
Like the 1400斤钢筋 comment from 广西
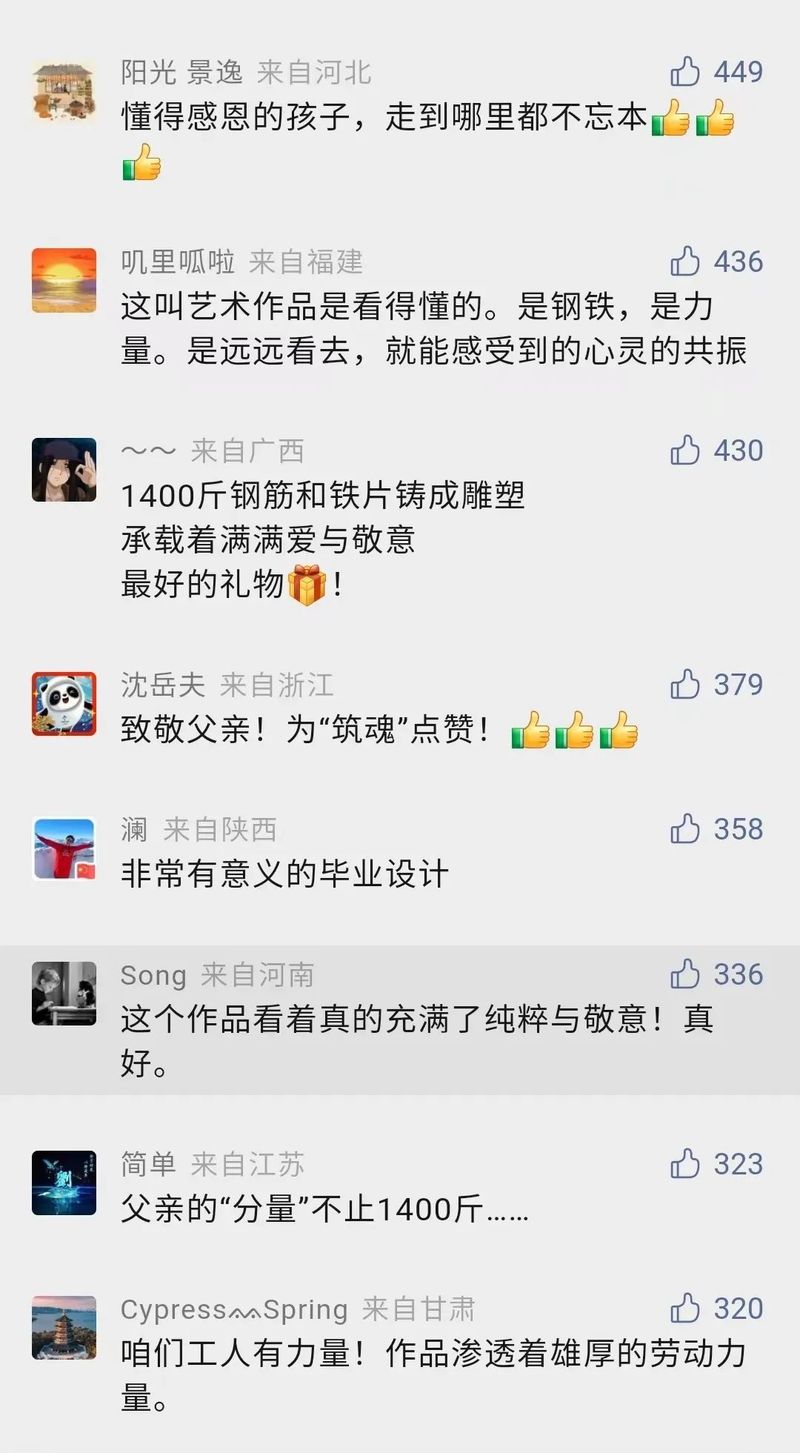pos(685,451)
